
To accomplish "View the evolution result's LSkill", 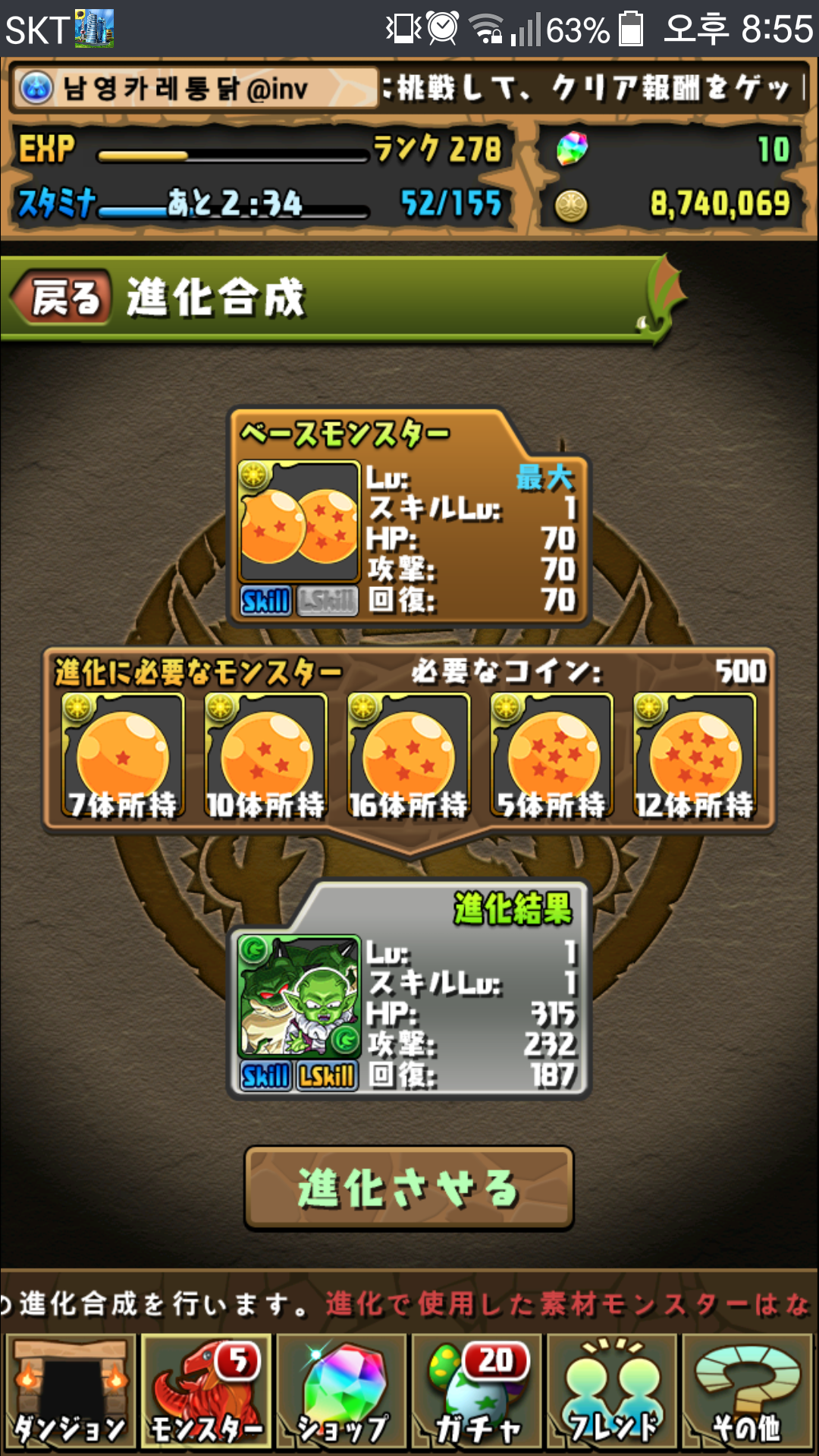I will pyautogui.click(x=327, y=1076).
